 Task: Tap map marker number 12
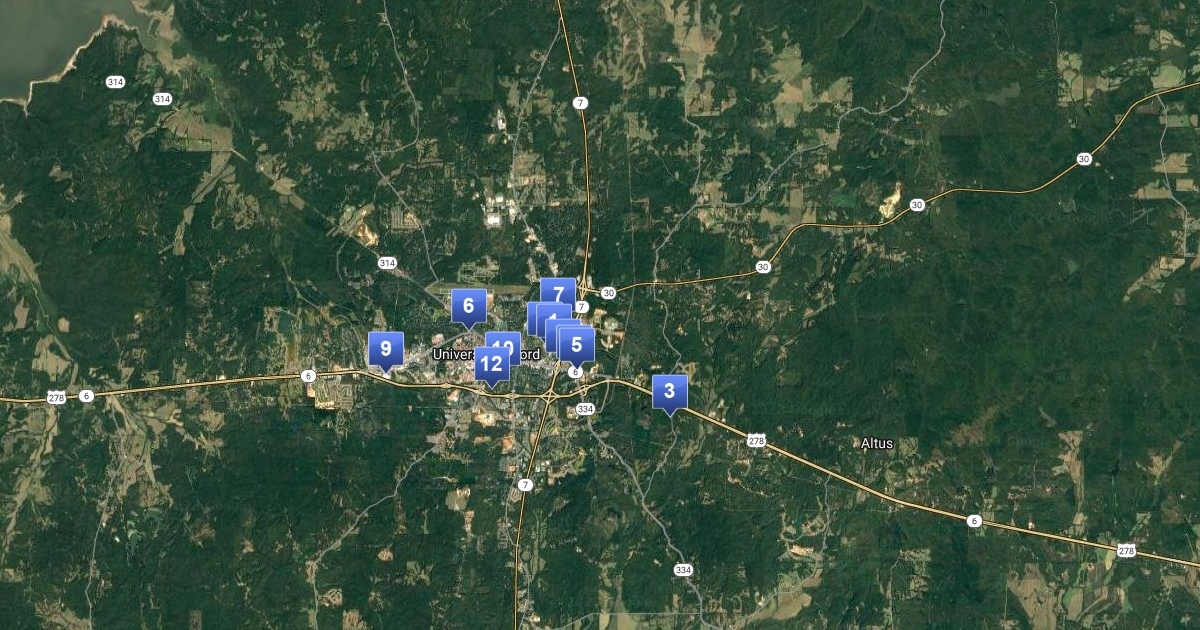(491, 365)
